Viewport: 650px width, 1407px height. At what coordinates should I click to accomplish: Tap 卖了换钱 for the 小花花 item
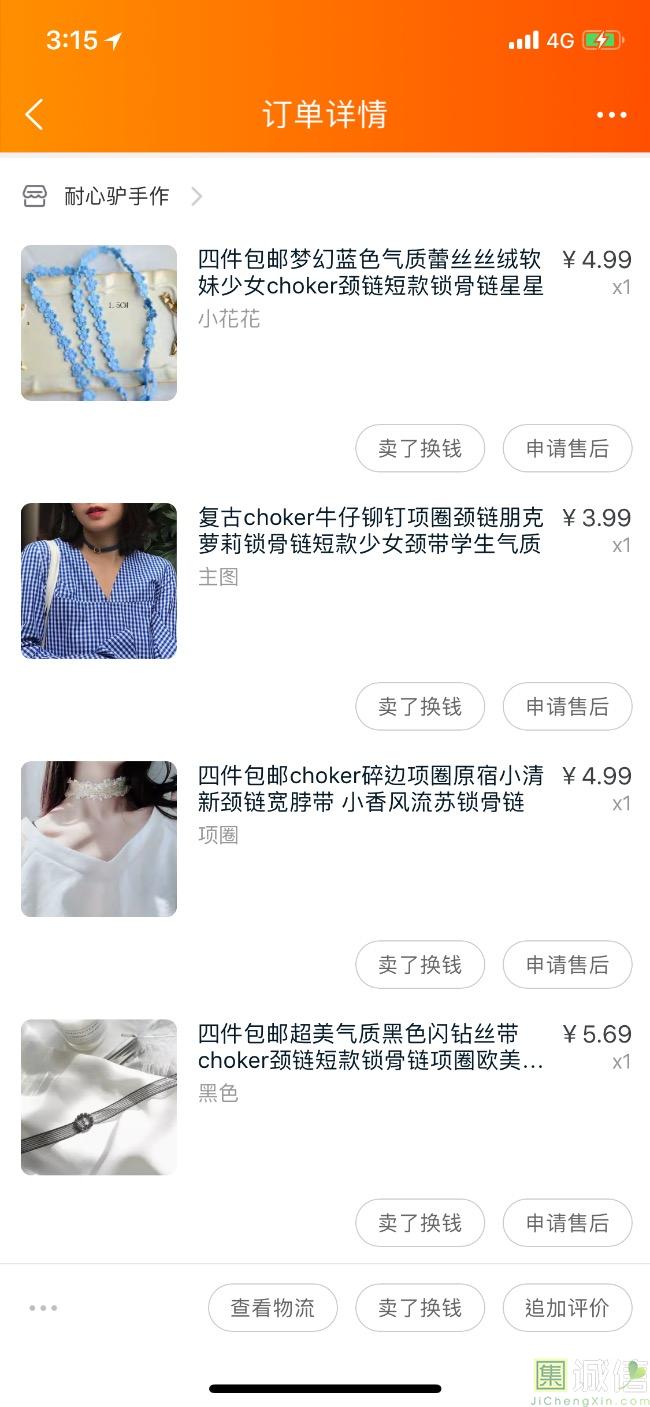(x=420, y=448)
